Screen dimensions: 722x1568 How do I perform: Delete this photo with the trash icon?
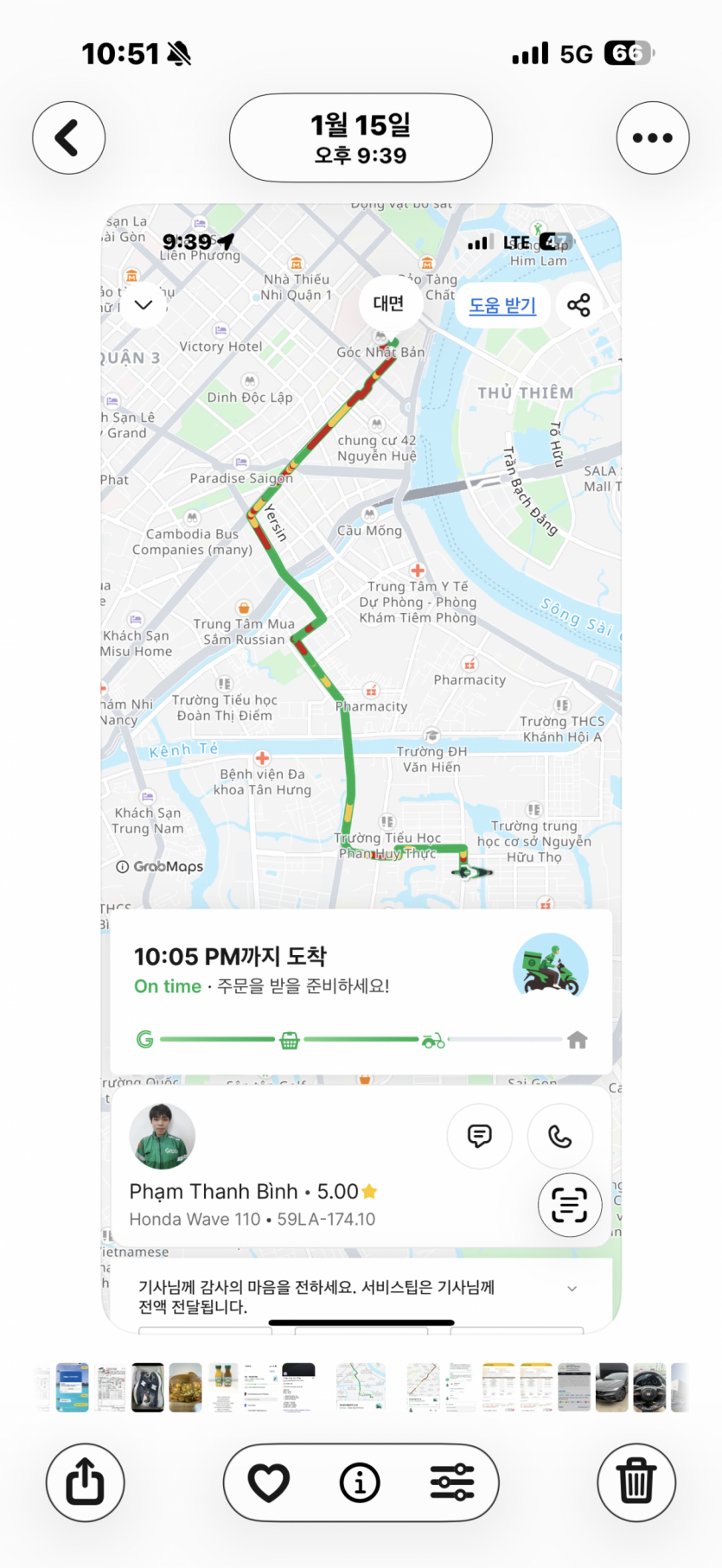636,1482
